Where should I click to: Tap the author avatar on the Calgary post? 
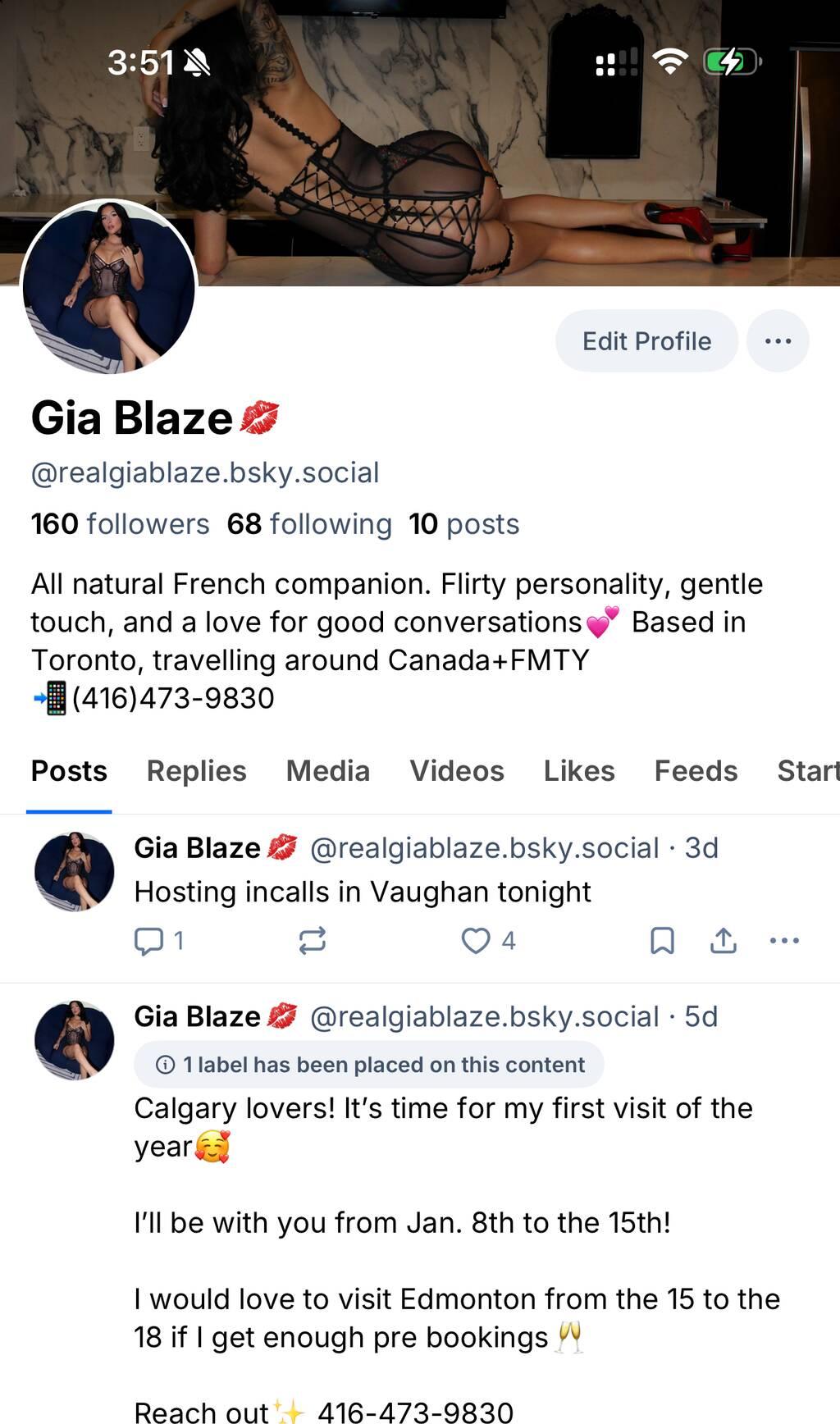(x=75, y=1039)
